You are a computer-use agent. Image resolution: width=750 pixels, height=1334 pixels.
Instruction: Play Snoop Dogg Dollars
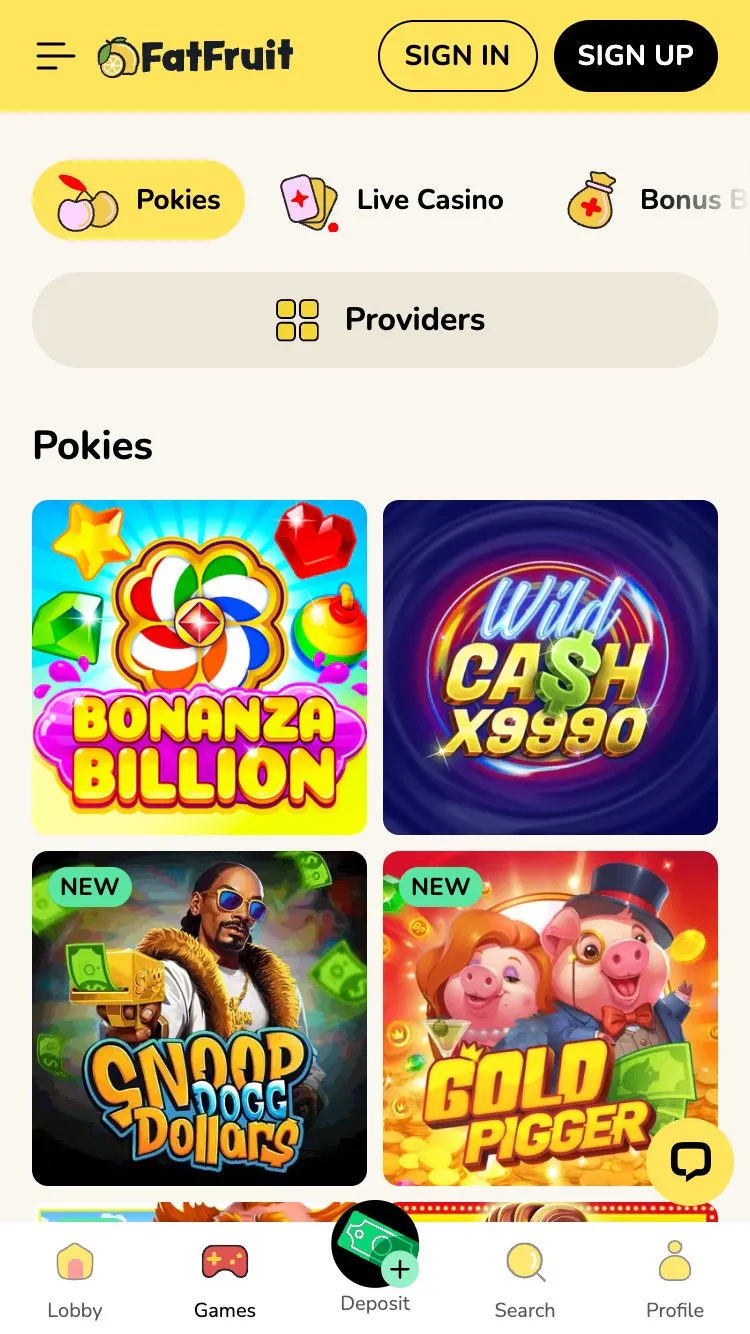pyautogui.click(x=199, y=1018)
